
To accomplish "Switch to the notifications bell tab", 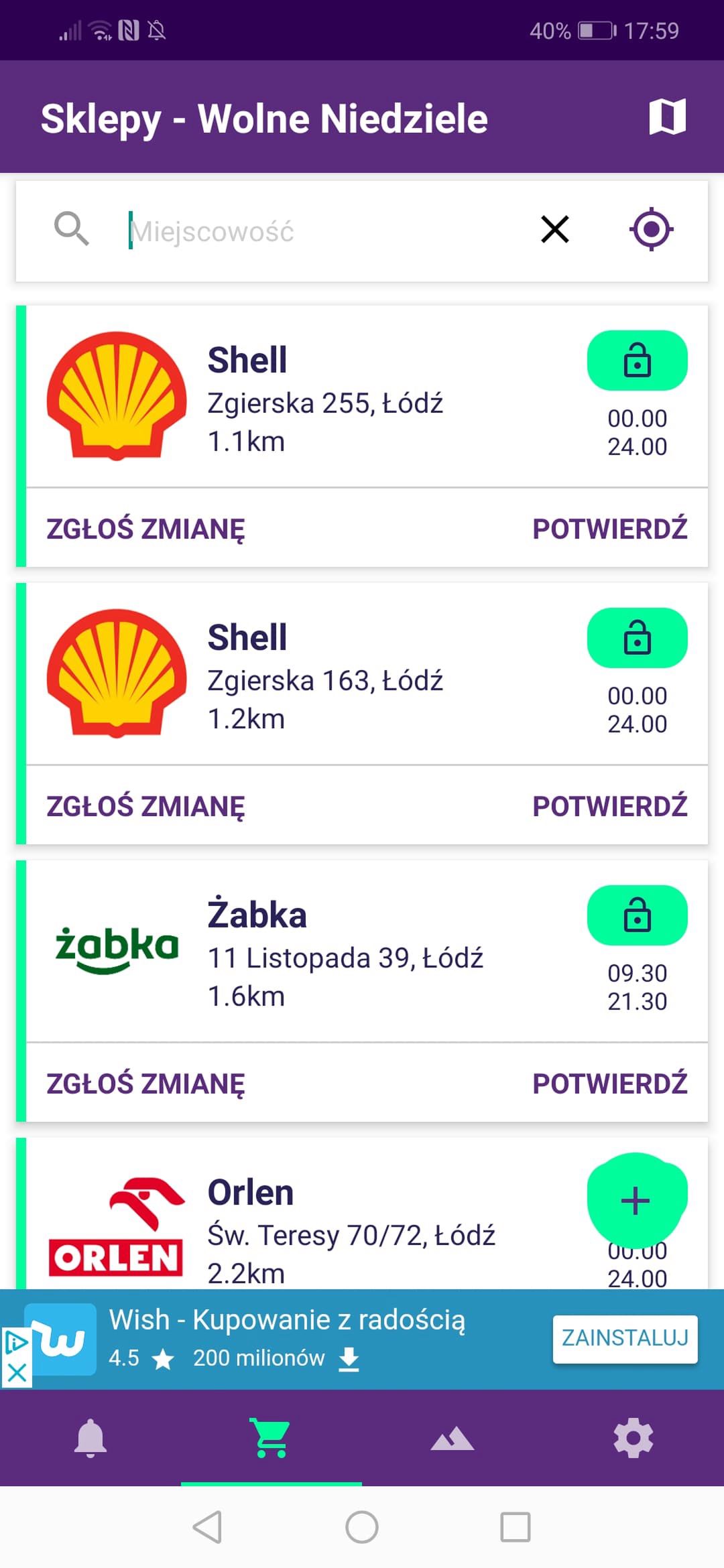I will tap(90, 1438).
